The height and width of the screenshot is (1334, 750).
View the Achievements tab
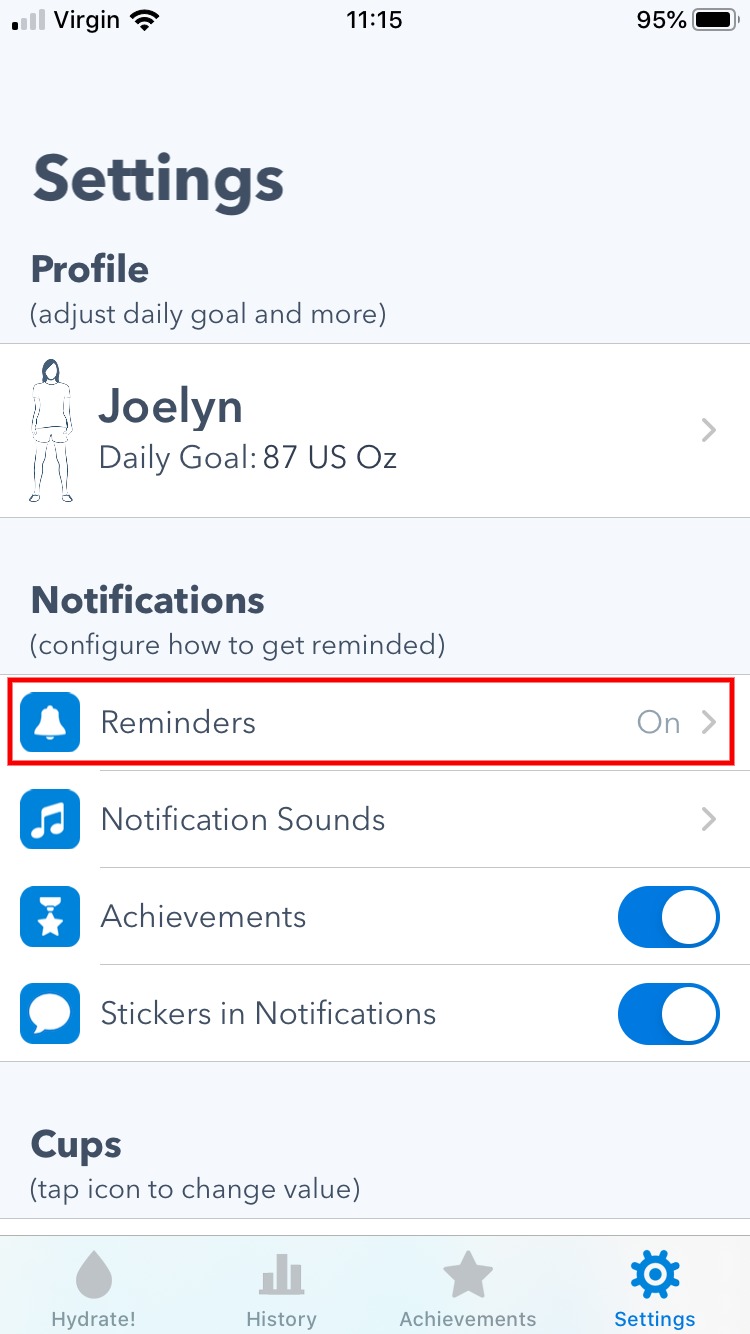tap(467, 1290)
